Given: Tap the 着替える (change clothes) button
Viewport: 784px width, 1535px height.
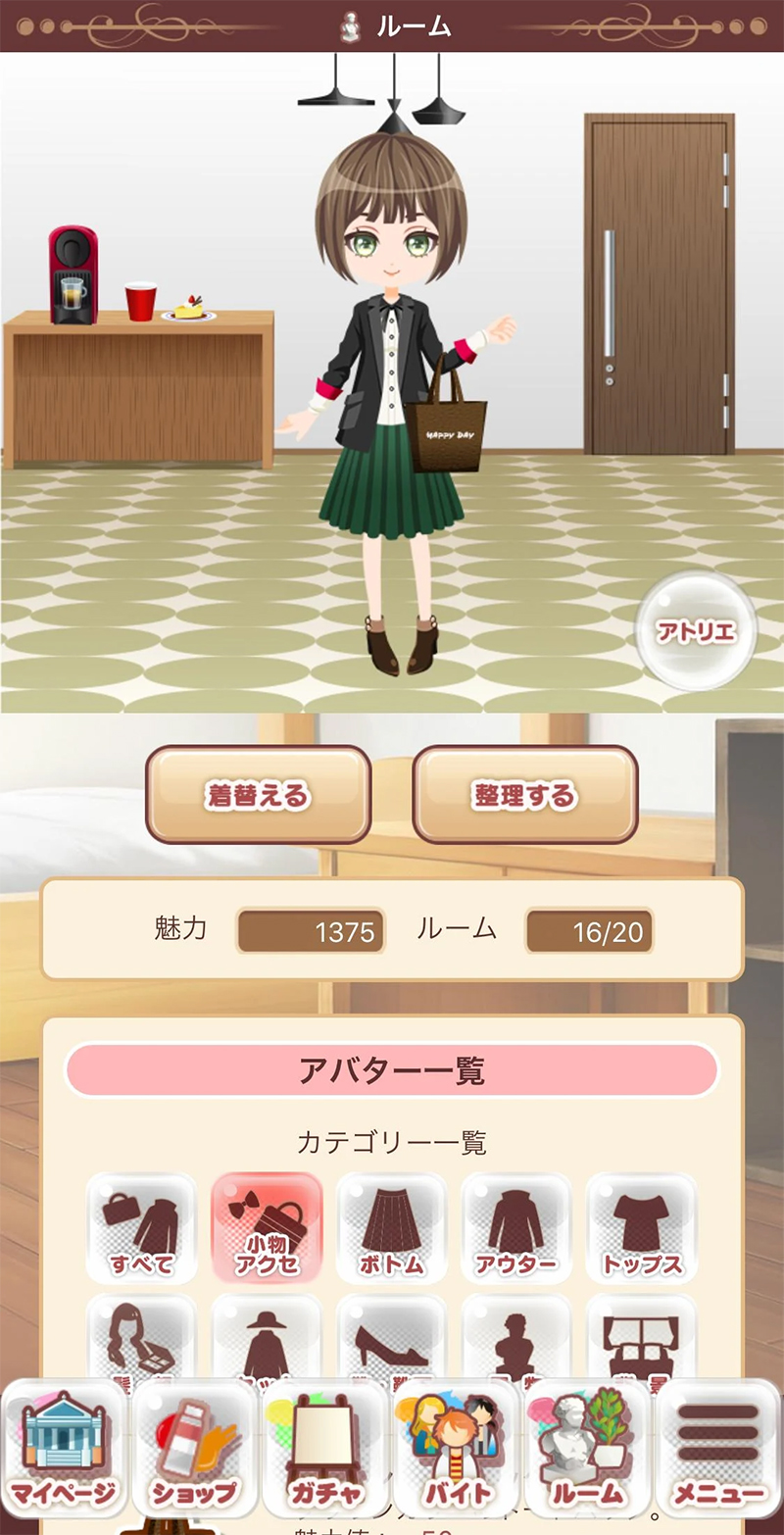Looking at the screenshot, I should 258,794.
